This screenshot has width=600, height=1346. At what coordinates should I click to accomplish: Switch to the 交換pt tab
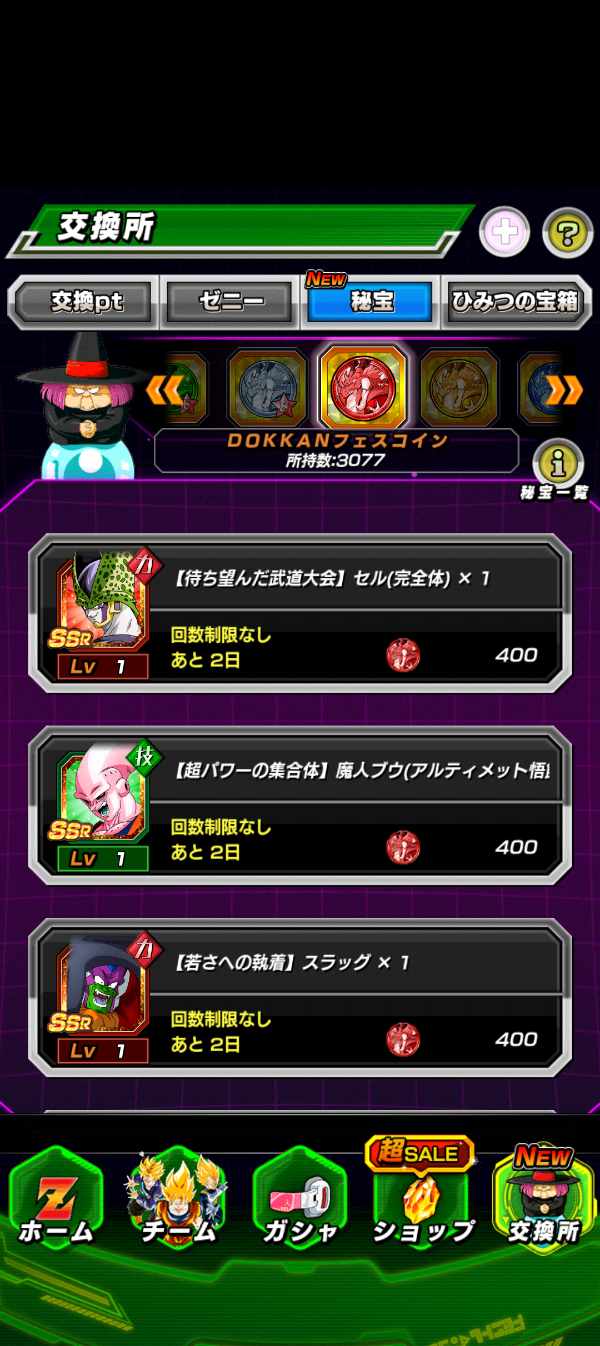coord(86,302)
